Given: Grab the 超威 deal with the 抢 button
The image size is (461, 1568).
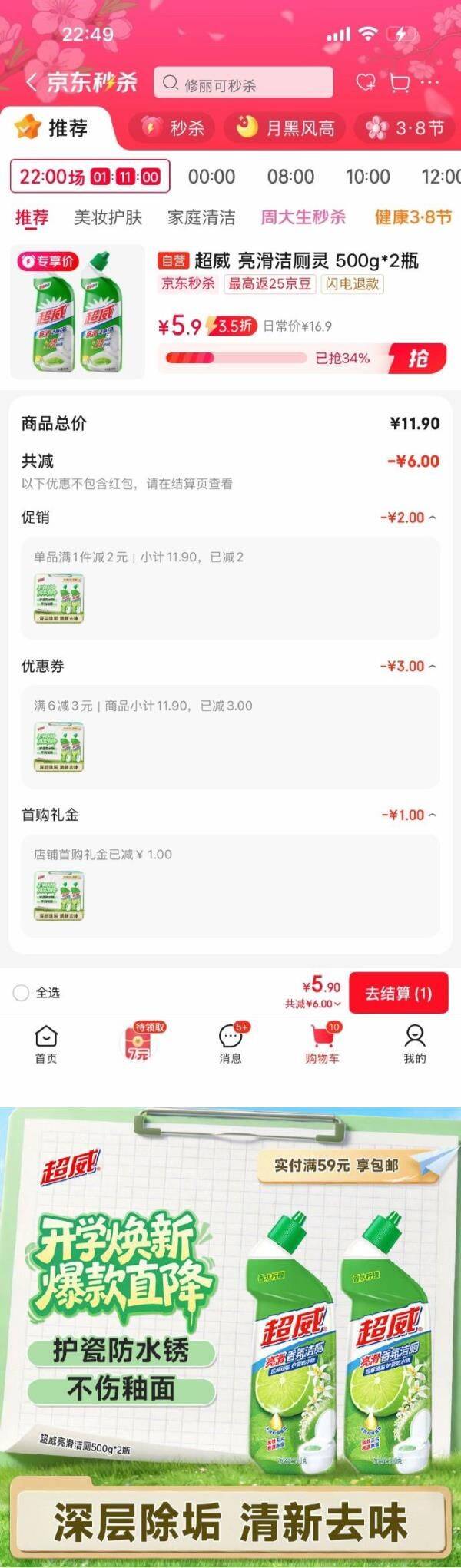Looking at the screenshot, I should point(417,358).
